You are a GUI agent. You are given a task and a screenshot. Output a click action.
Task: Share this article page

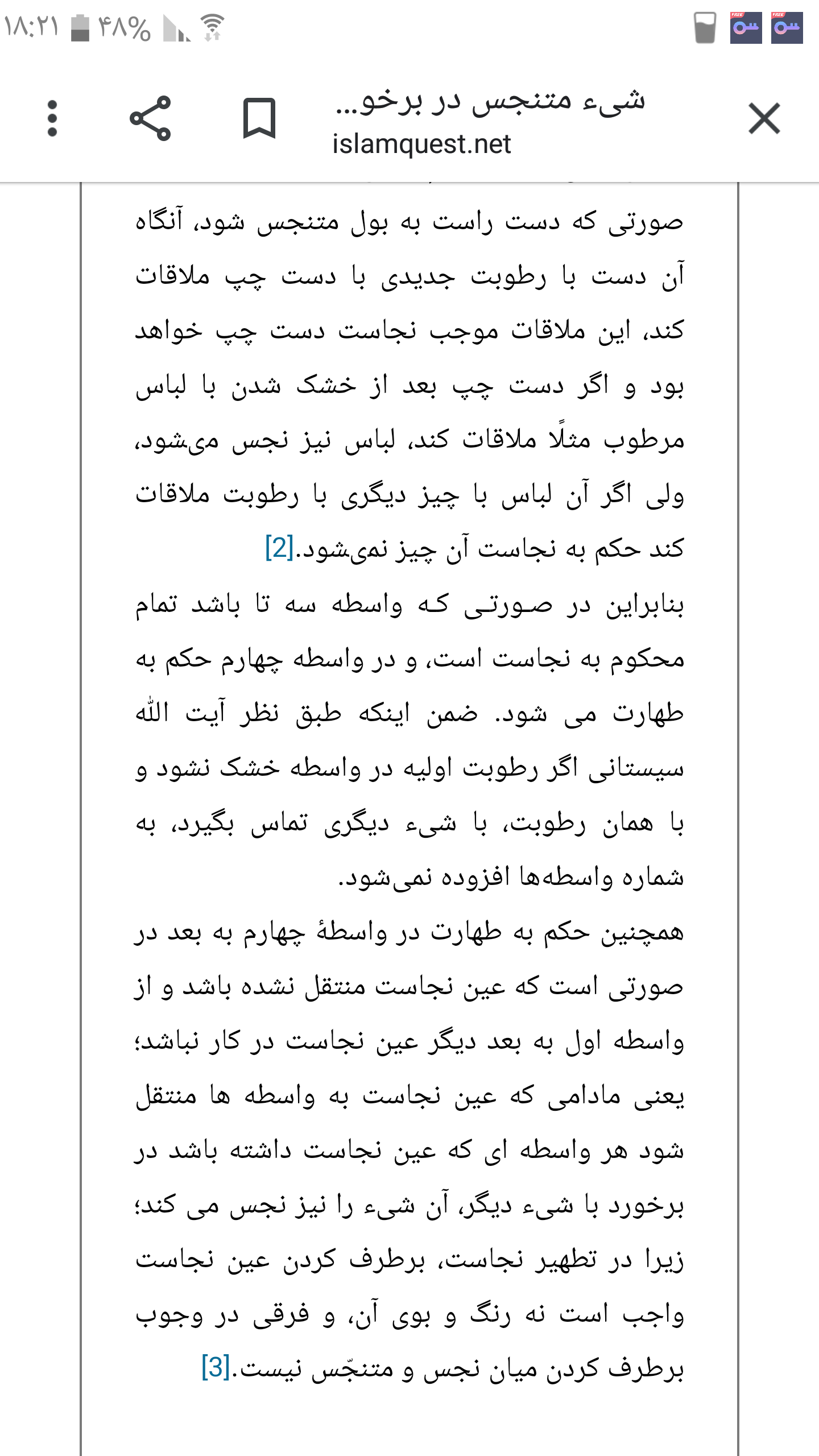(x=150, y=118)
